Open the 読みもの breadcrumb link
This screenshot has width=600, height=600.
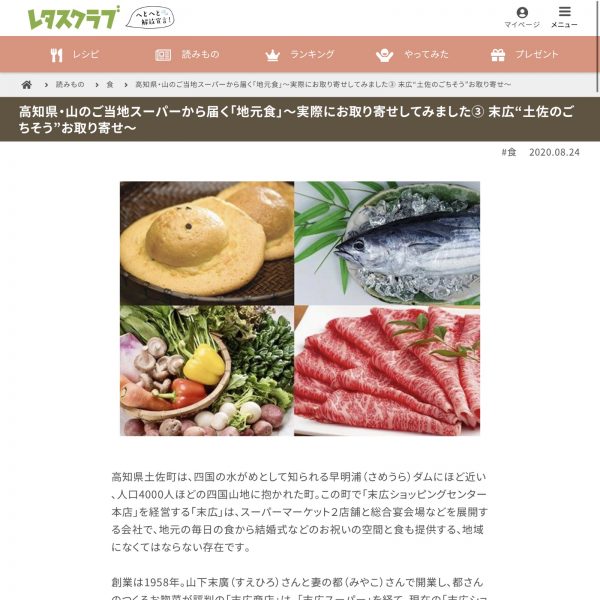point(70,85)
